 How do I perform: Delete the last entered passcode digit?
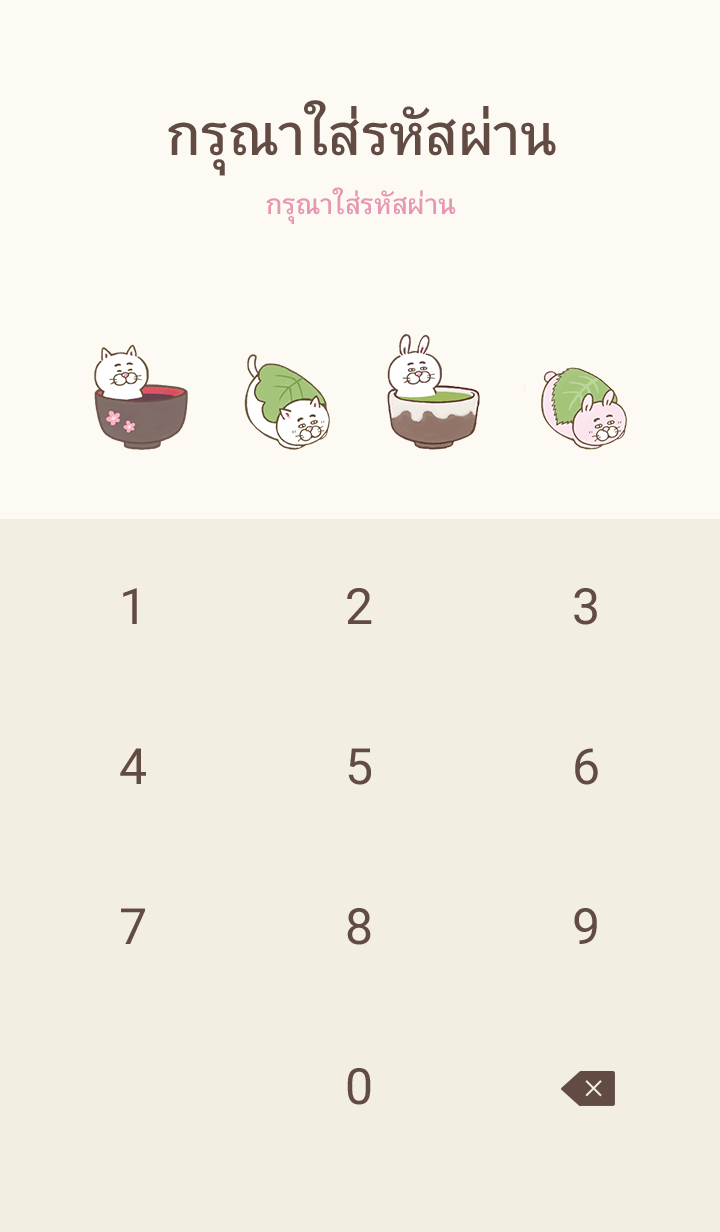(588, 1088)
